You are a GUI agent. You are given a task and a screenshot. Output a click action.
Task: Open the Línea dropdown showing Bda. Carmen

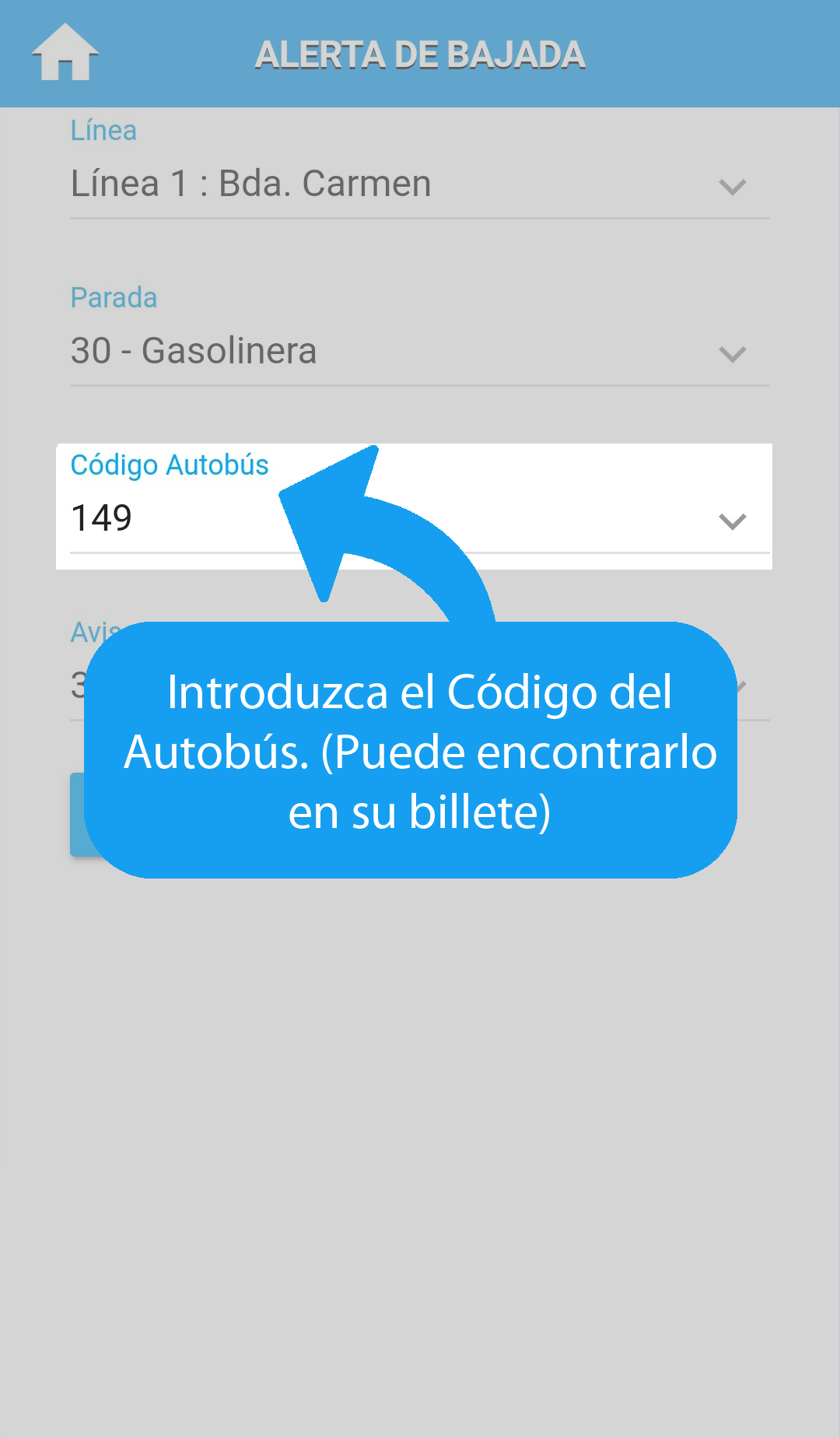click(419, 185)
